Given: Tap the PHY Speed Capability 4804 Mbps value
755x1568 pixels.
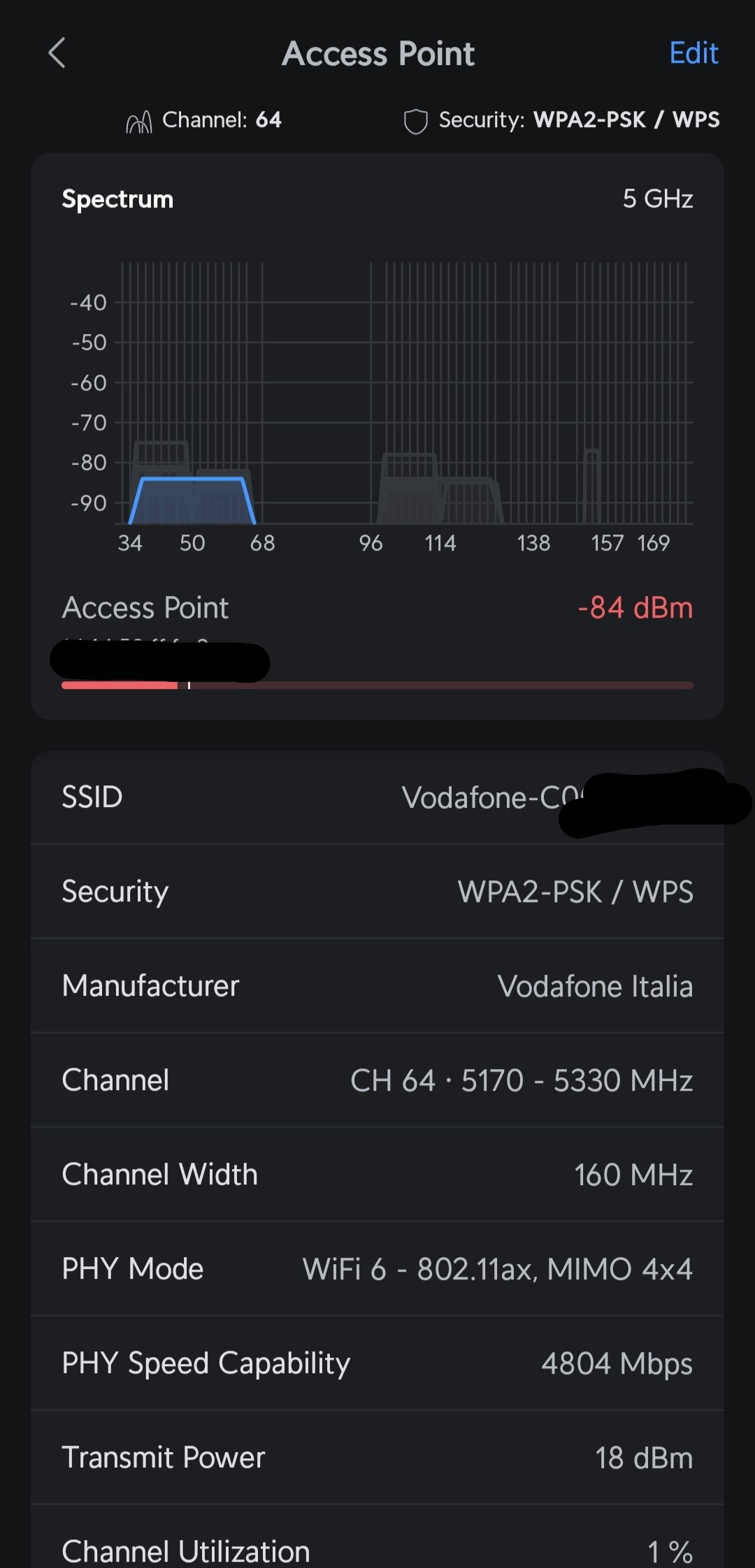Looking at the screenshot, I should [616, 1363].
